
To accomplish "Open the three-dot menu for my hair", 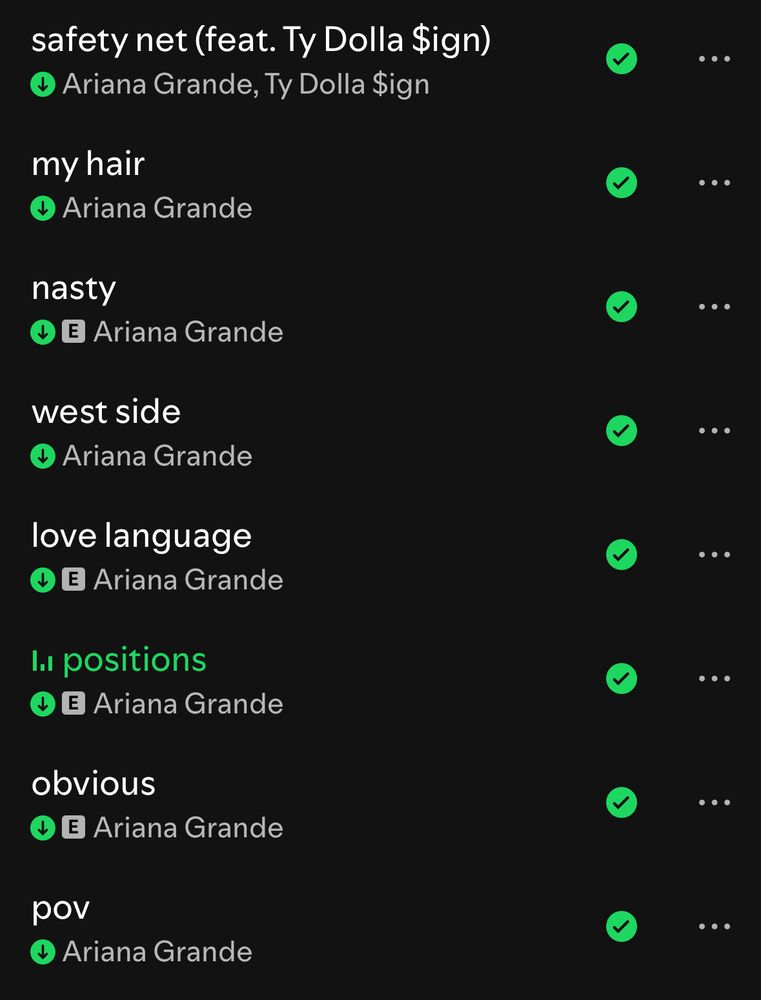I will 714,184.
